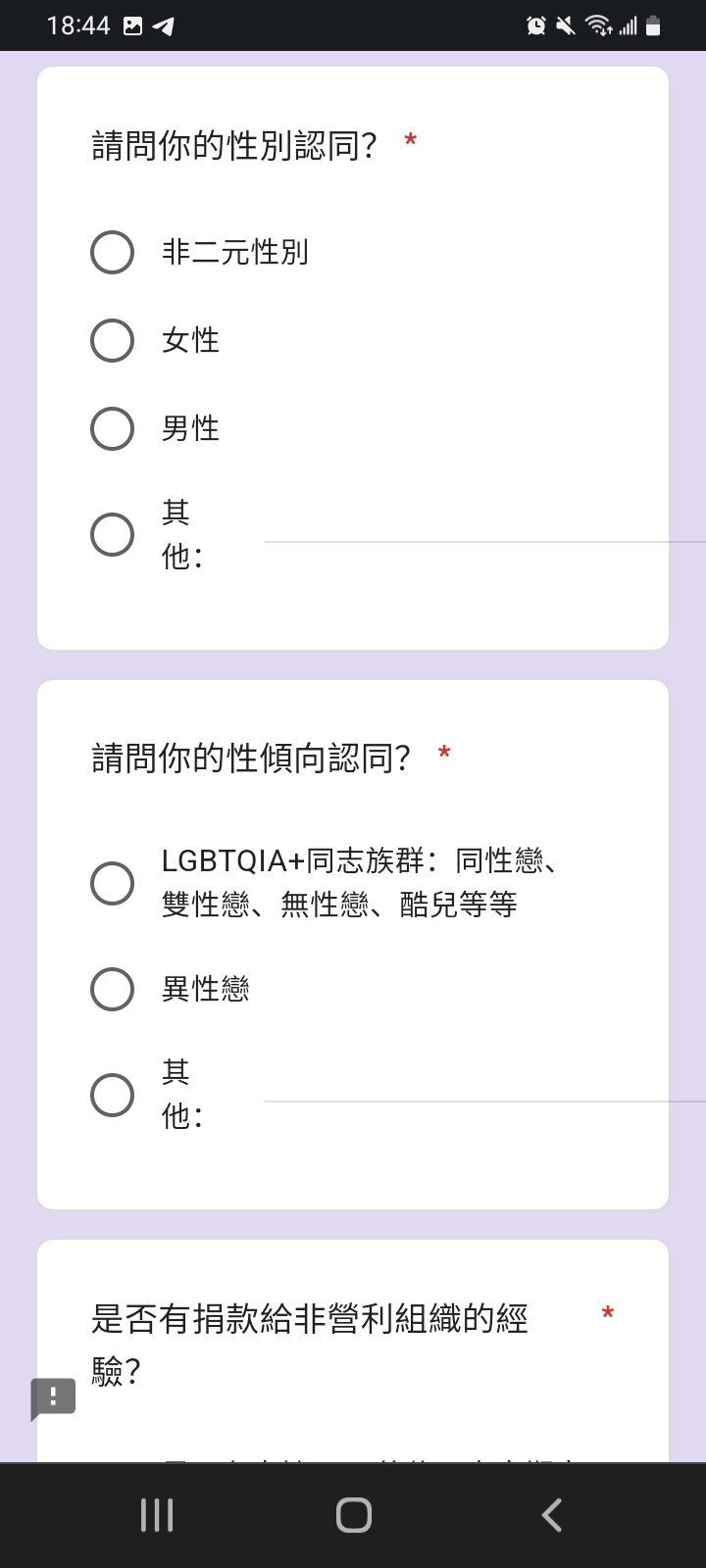Select 非二元性別 as gender identity
The height and width of the screenshot is (1568, 706).
[112, 253]
